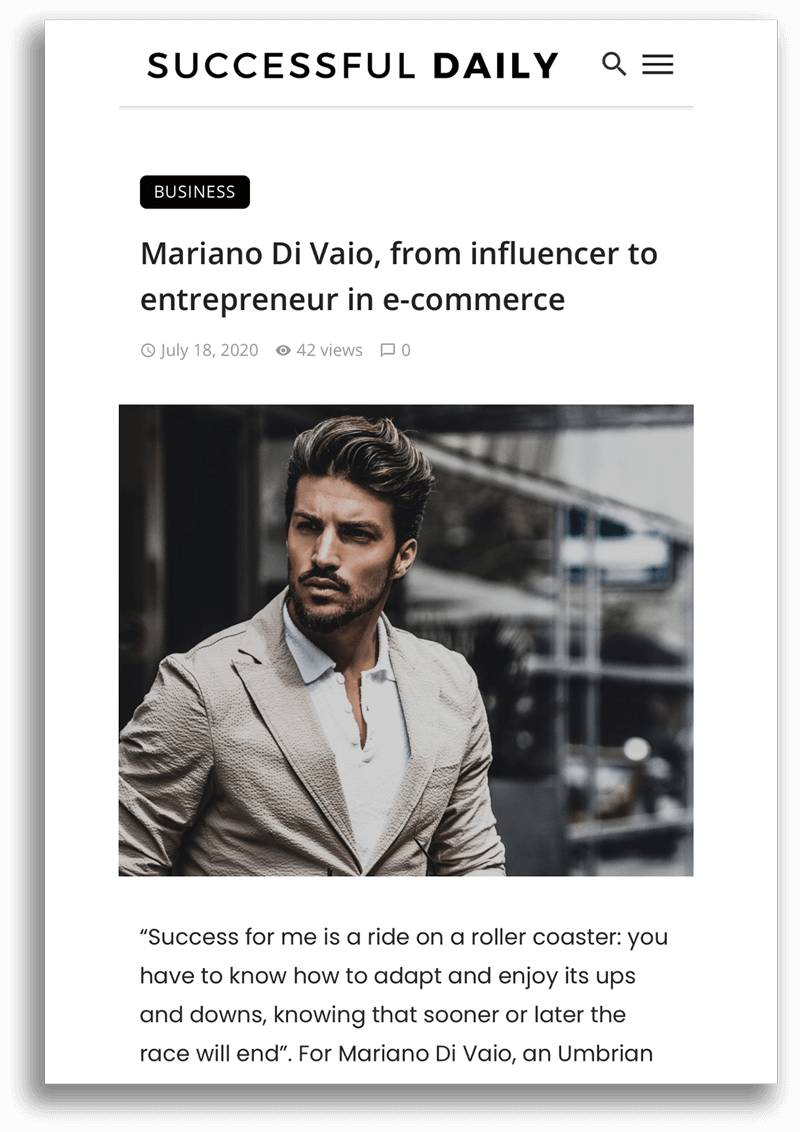Open the BUSINESS category tag
Screen dimensions: 800x1132
(195, 192)
